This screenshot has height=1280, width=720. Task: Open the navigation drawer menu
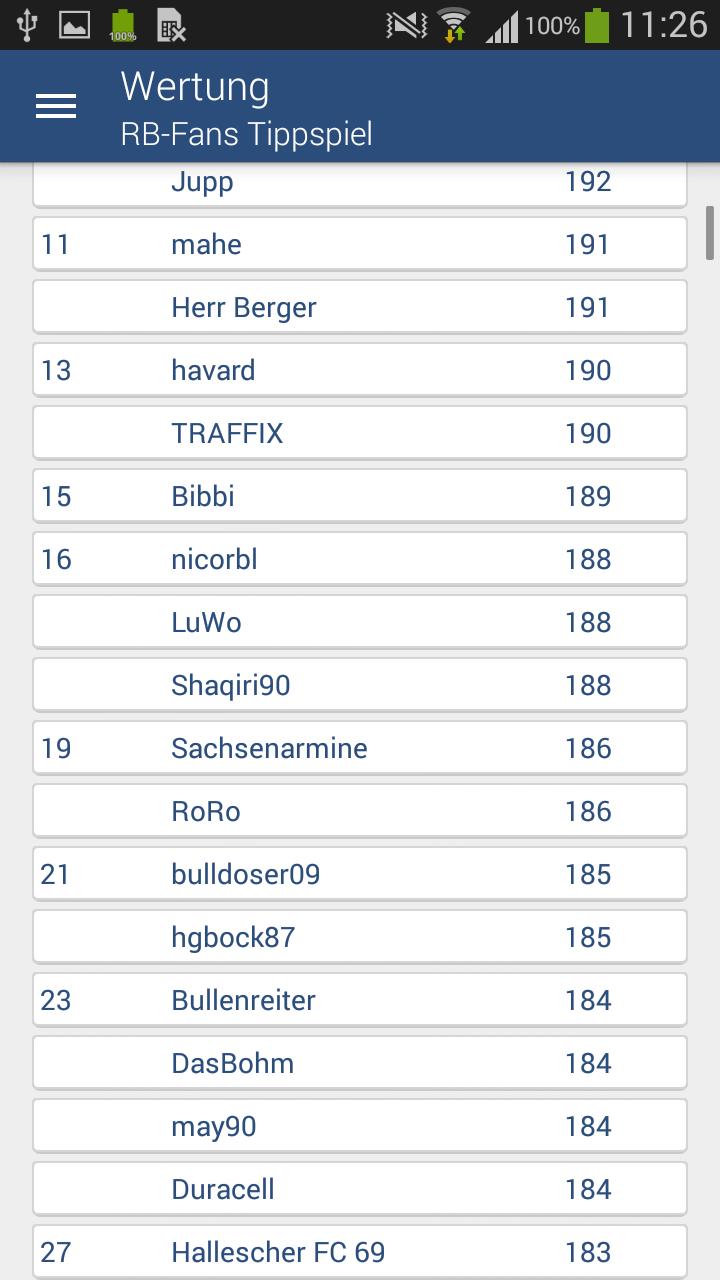coord(56,106)
